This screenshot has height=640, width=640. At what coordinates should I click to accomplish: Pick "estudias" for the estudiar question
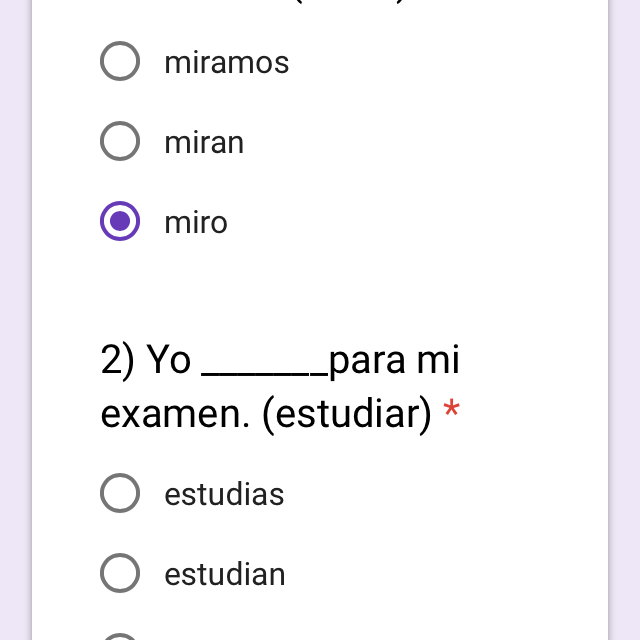(120, 494)
